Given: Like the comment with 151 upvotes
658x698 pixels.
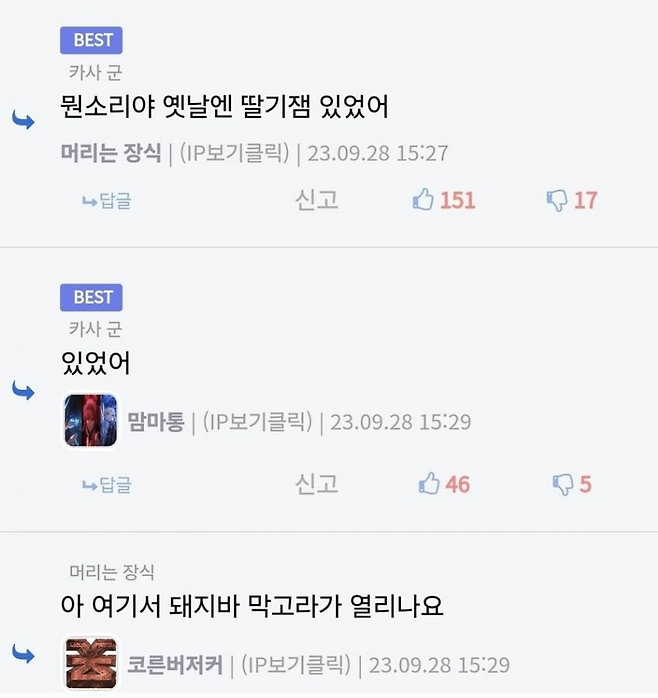Looking at the screenshot, I should click(x=444, y=200).
